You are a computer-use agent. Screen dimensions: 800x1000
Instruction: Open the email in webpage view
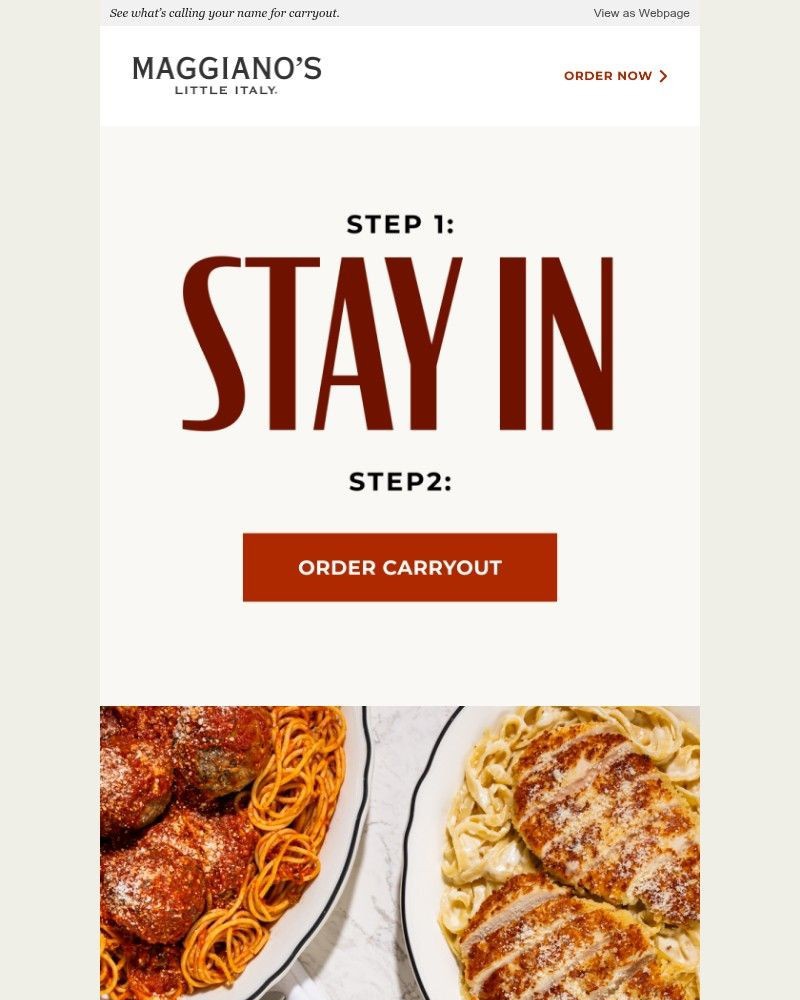[641, 13]
